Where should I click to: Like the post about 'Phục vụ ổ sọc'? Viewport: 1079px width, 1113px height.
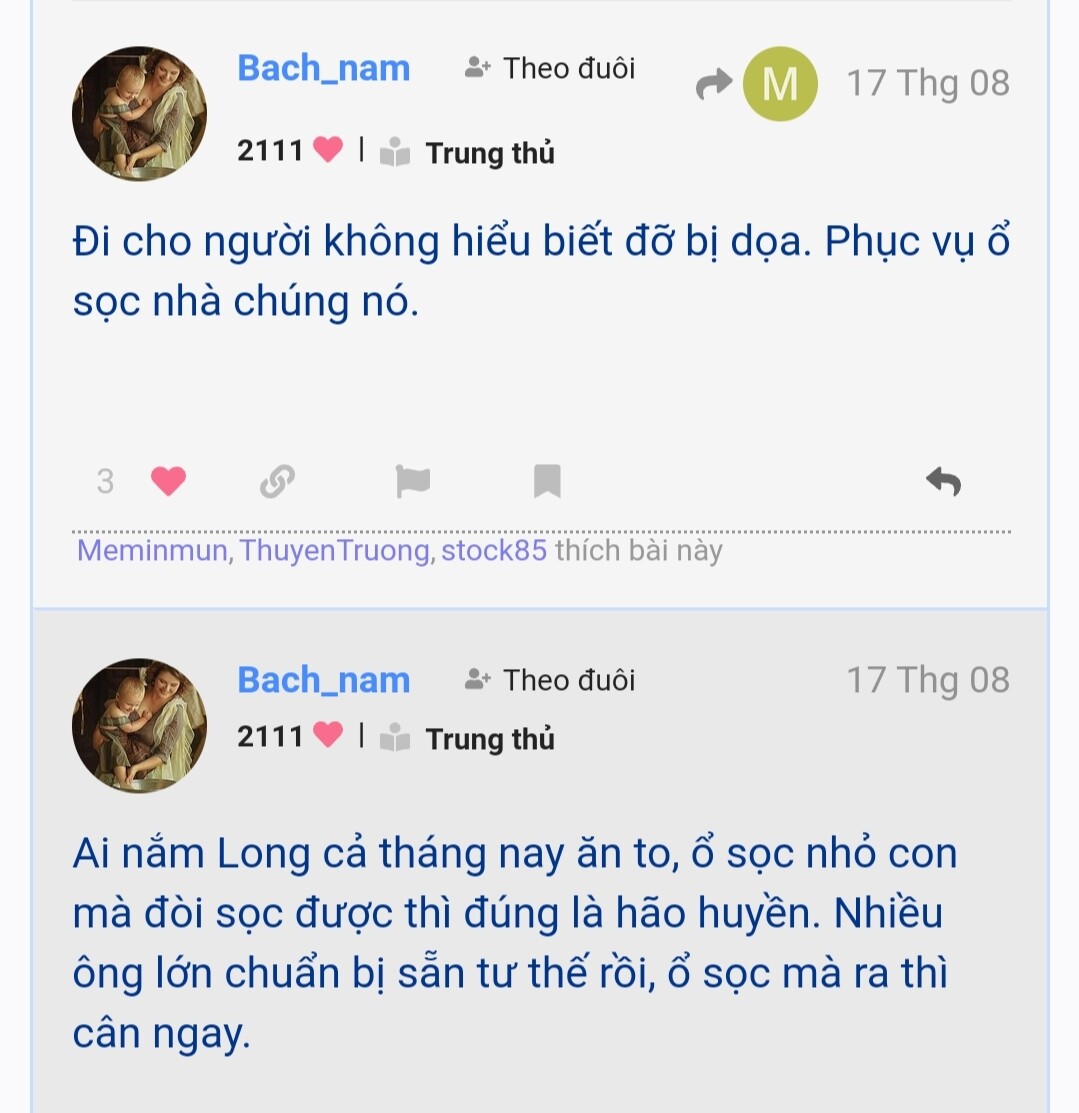[x=168, y=482]
